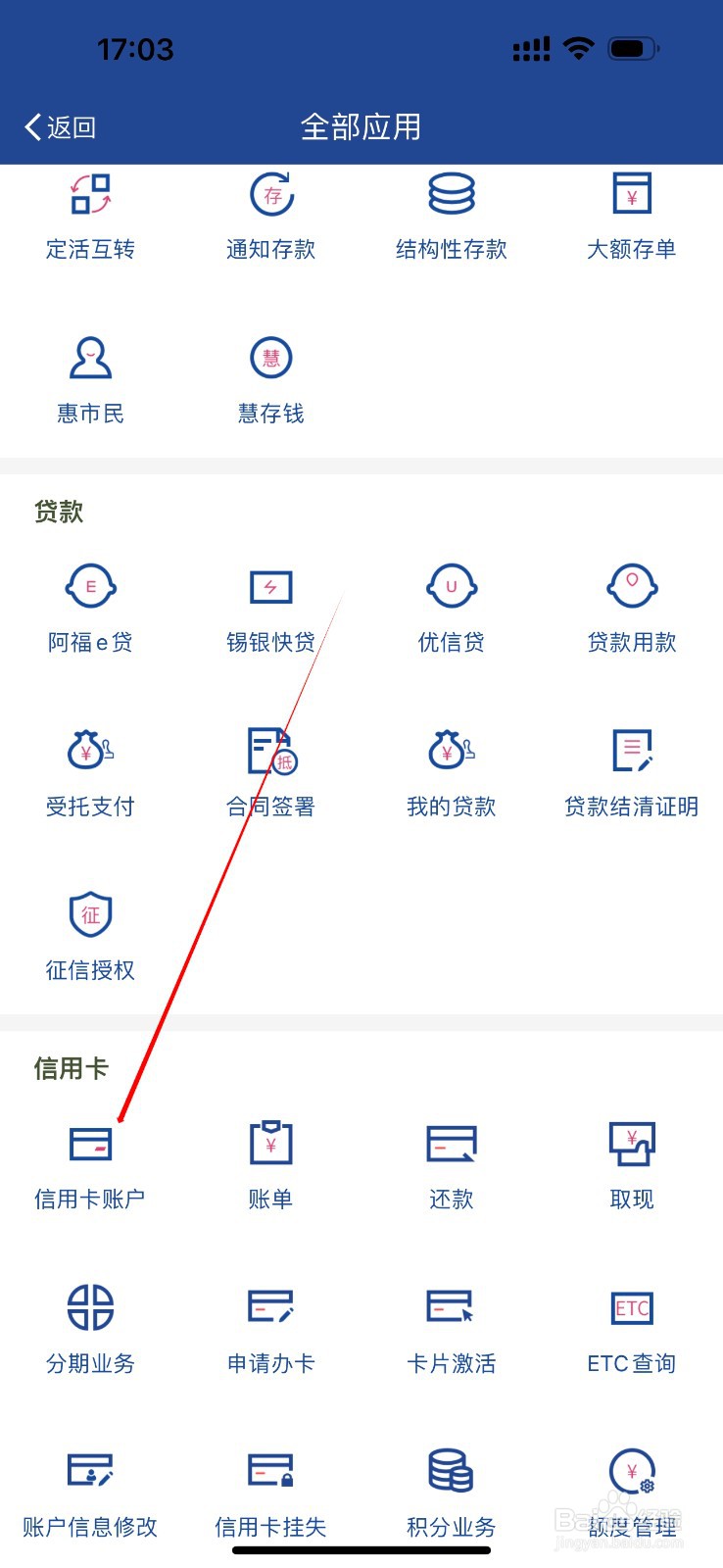Tap the 大额存单 certificate of deposit icon
This screenshot has width=723, height=1568.
(x=631, y=216)
